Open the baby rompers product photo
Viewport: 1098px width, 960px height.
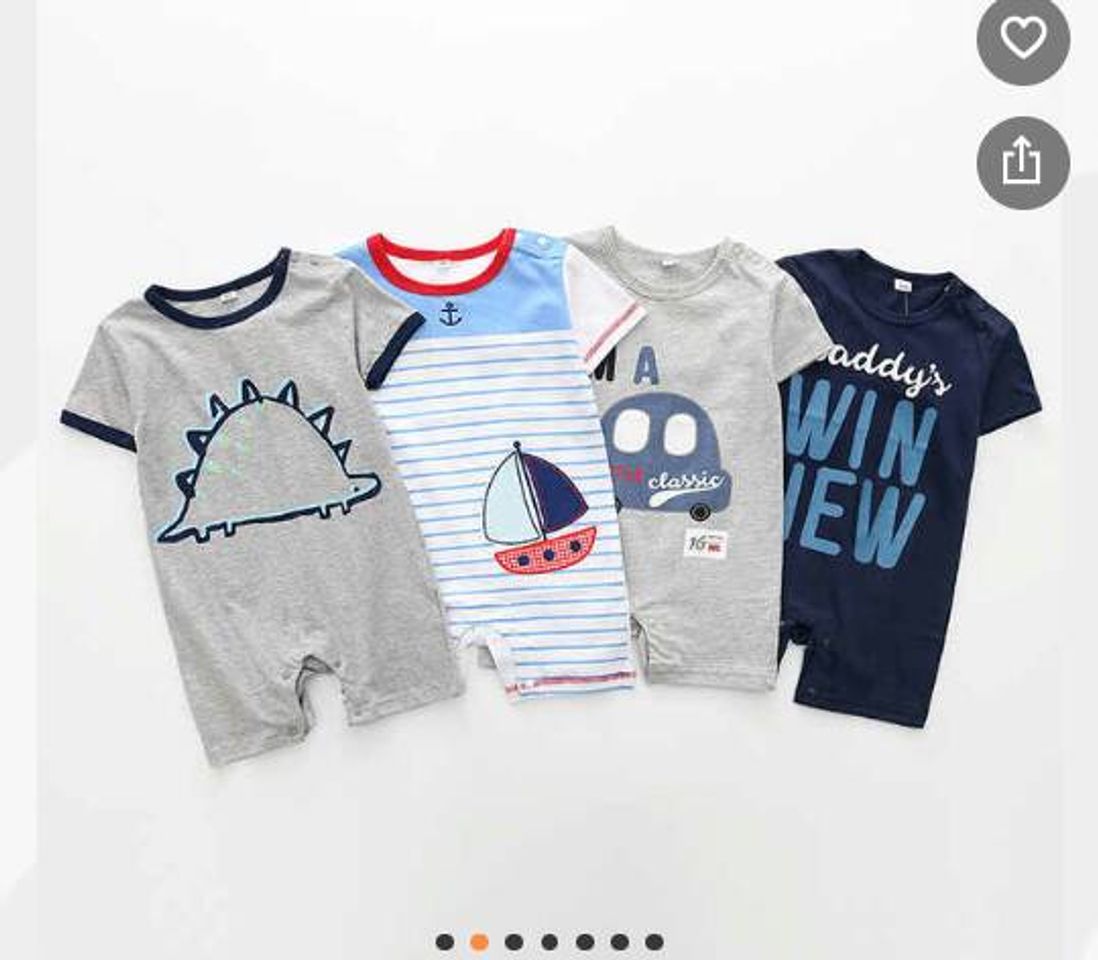548,480
